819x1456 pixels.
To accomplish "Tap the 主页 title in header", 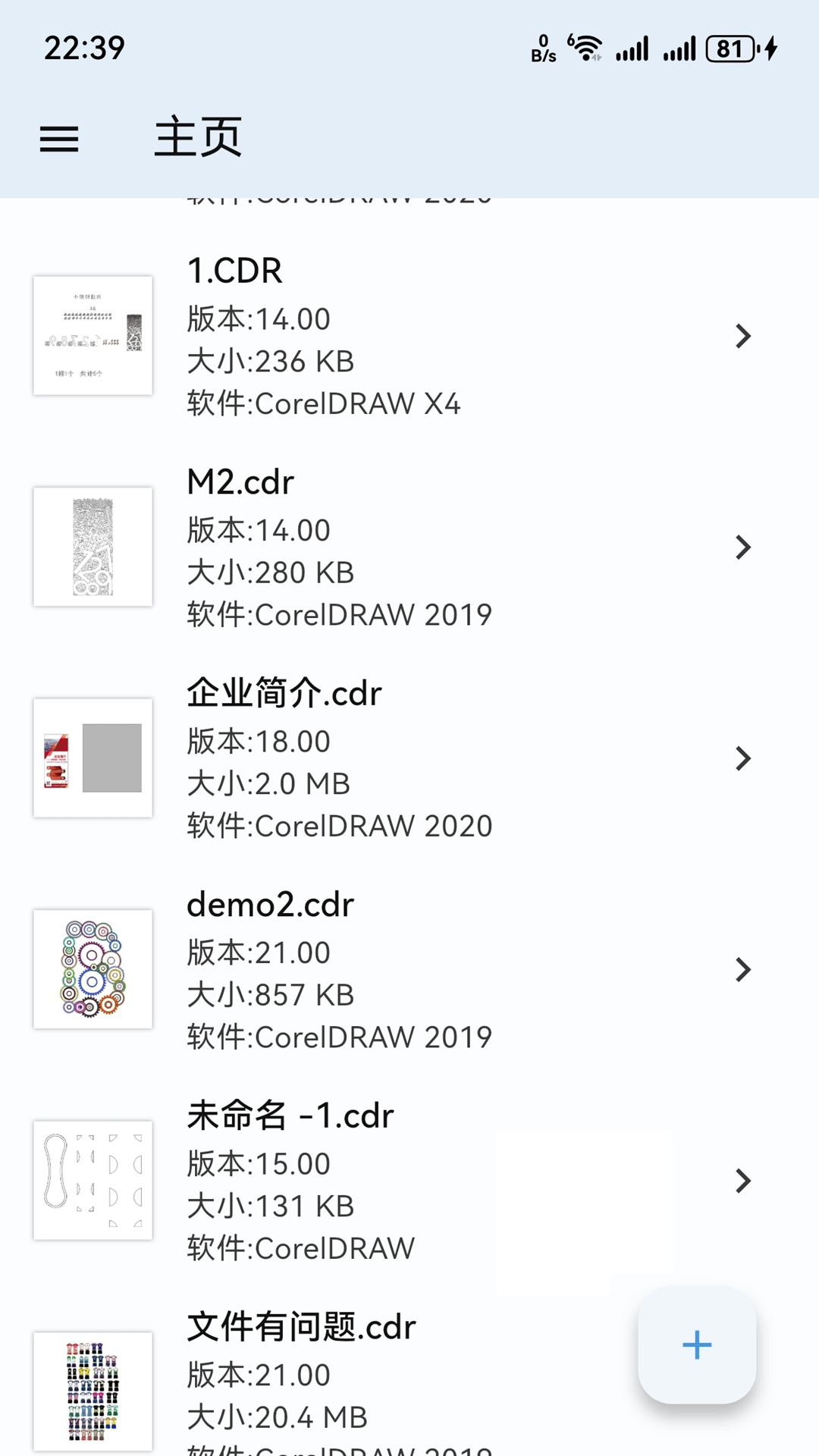I will click(x=196, y=138).
